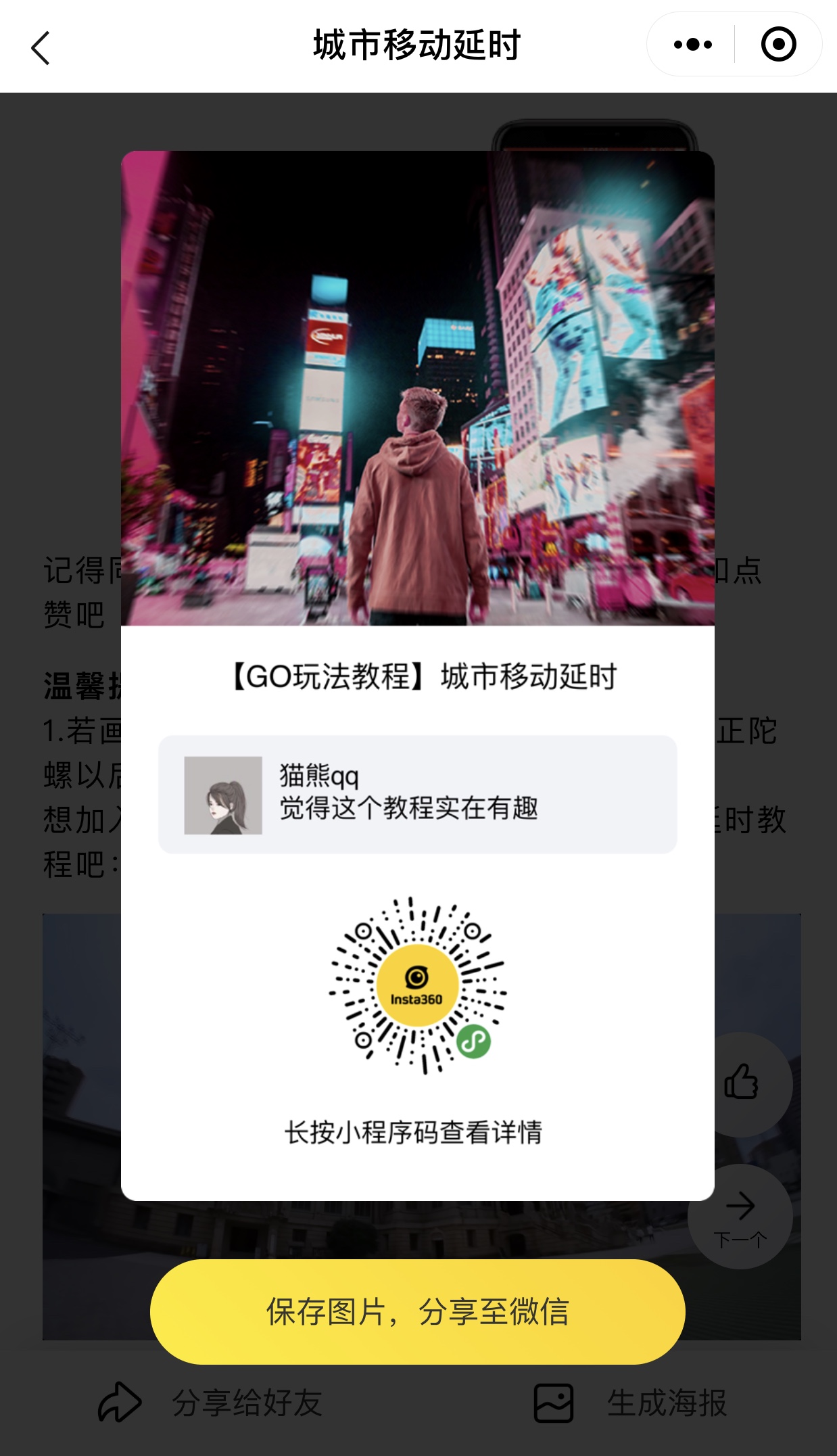Close the mini program with the circle icon
Image resolution: width=837 pixels, height=1456 pixels.
pos(778,45)
